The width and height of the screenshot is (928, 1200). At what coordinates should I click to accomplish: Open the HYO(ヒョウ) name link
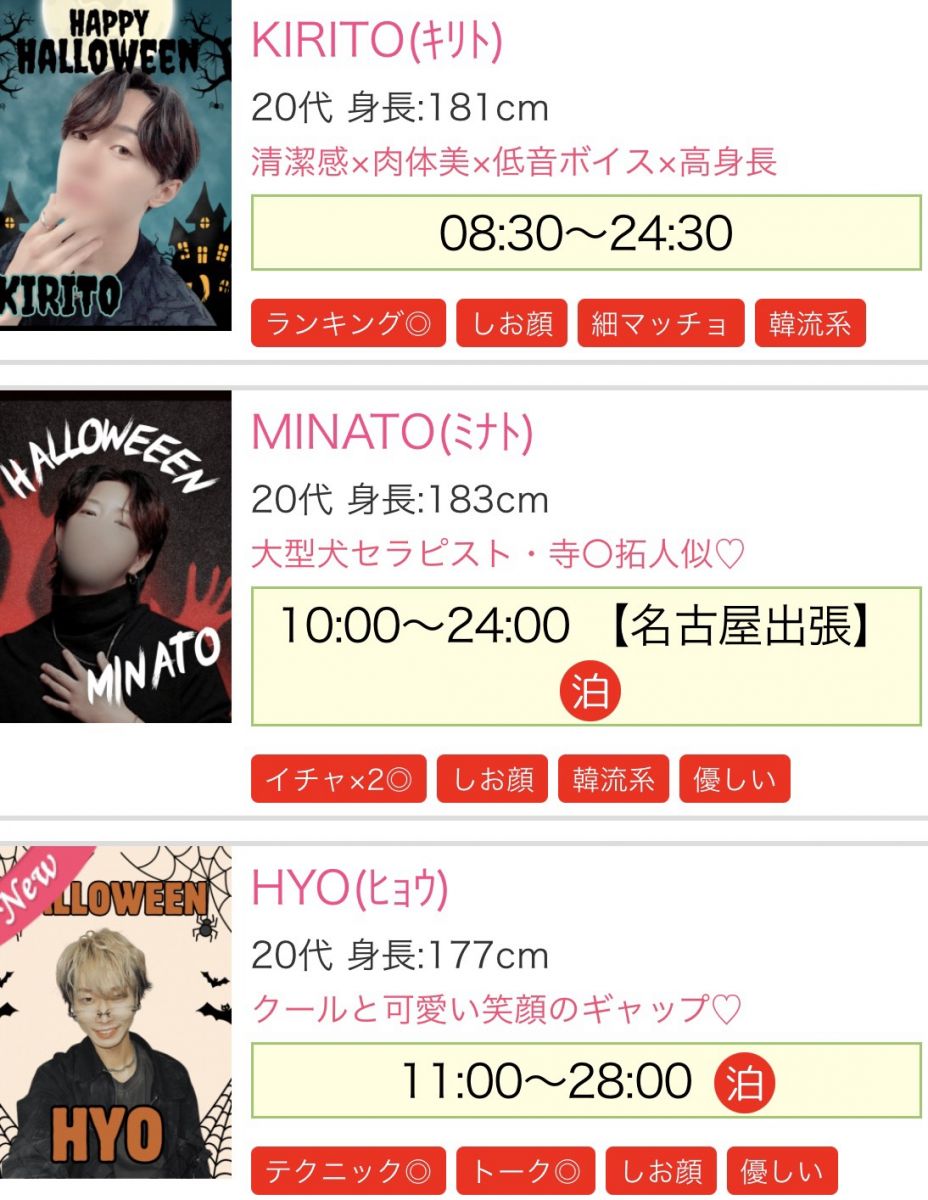pyautogui.click(x=350, y=888)
